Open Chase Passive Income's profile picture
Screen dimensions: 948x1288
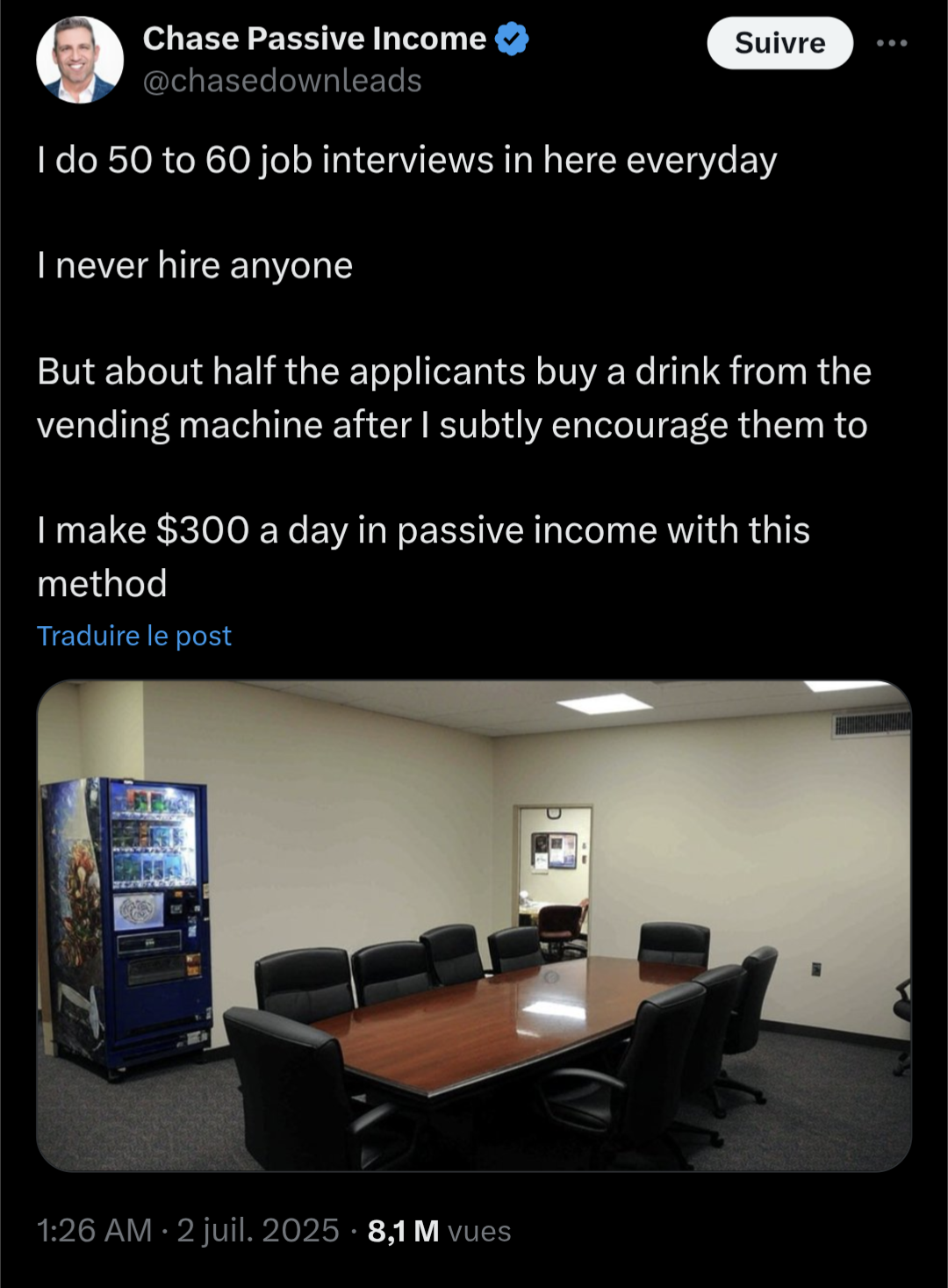(80, 60)
